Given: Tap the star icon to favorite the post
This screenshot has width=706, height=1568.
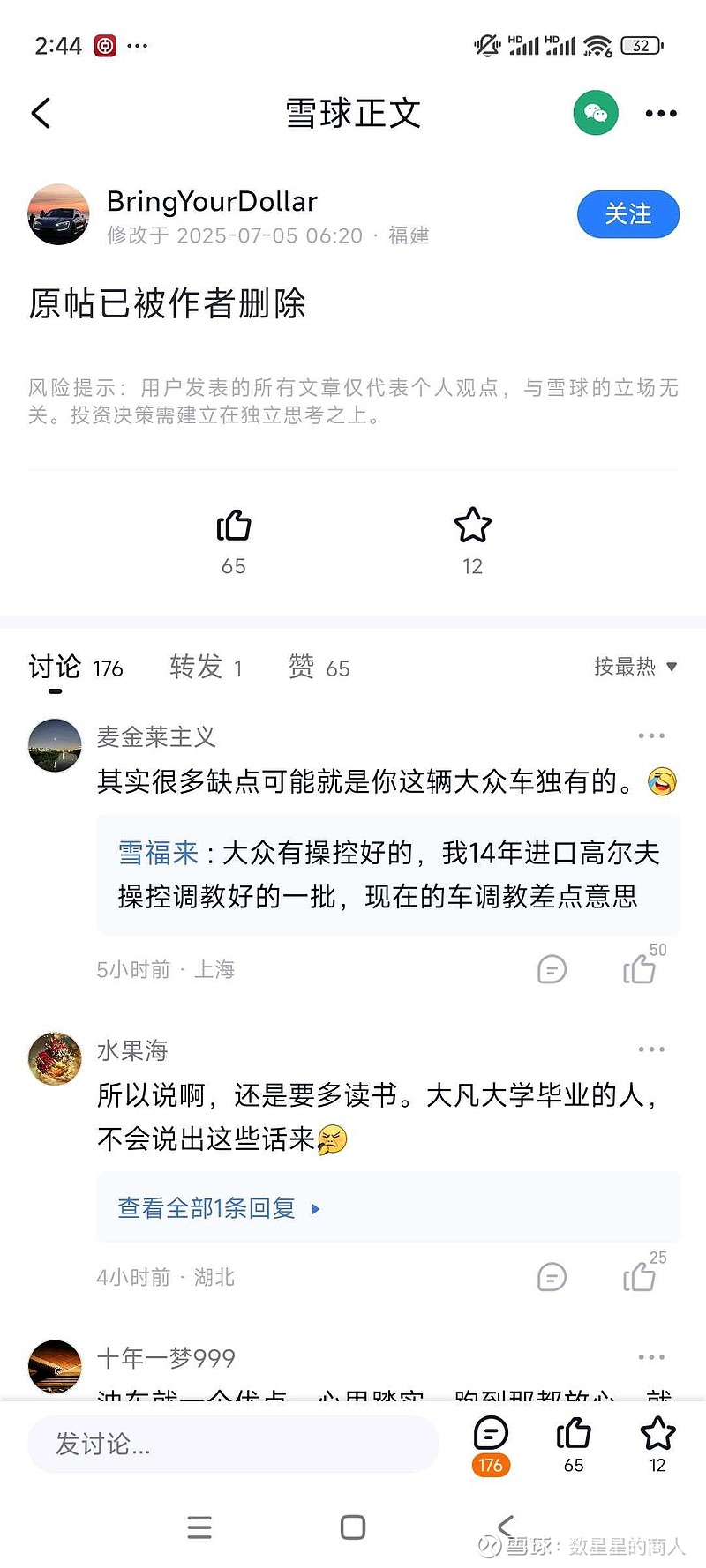Looking at the screenshot, I should 473,526.
